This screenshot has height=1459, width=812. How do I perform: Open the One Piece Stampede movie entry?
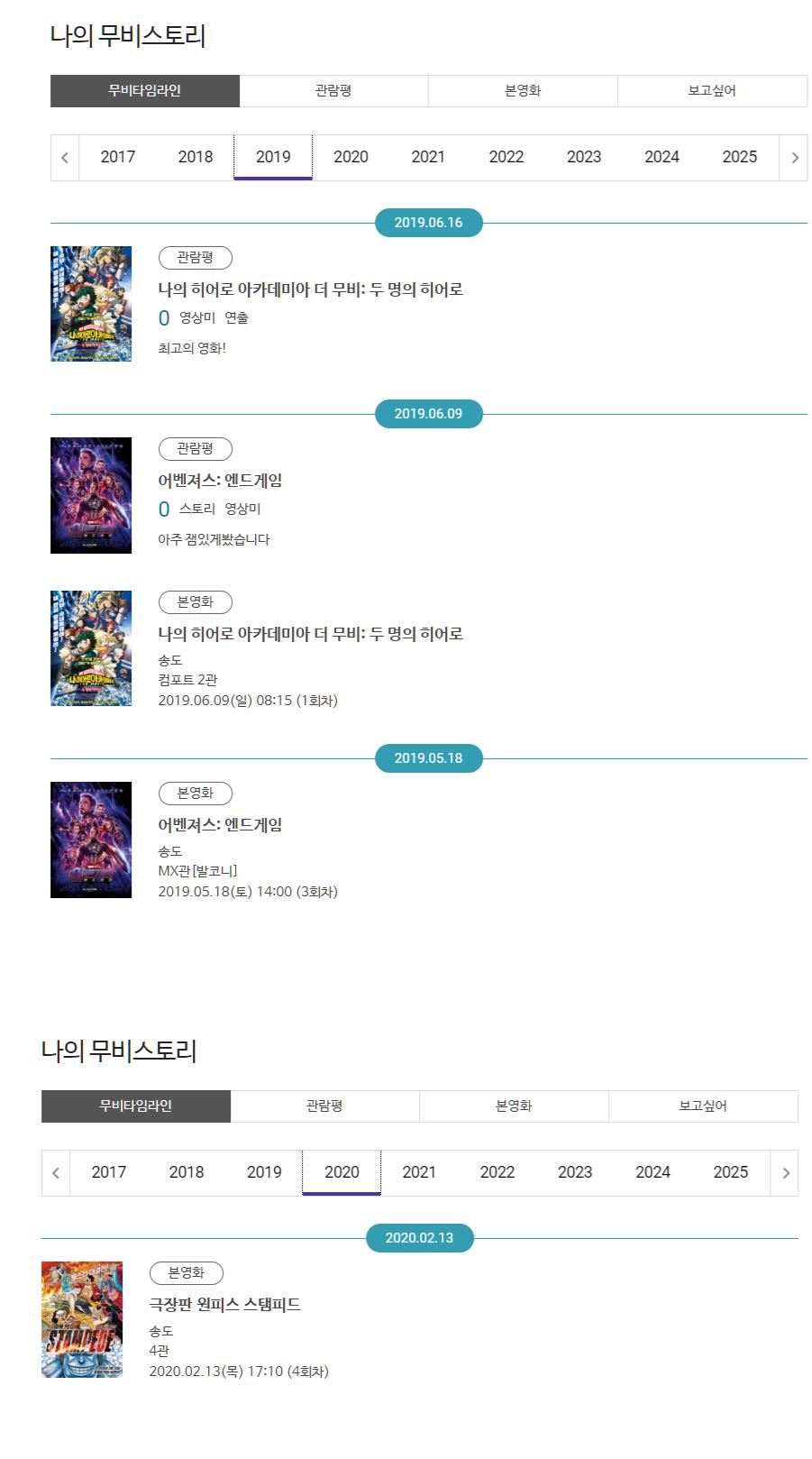pyautogui.click(x=224, y=1305)
